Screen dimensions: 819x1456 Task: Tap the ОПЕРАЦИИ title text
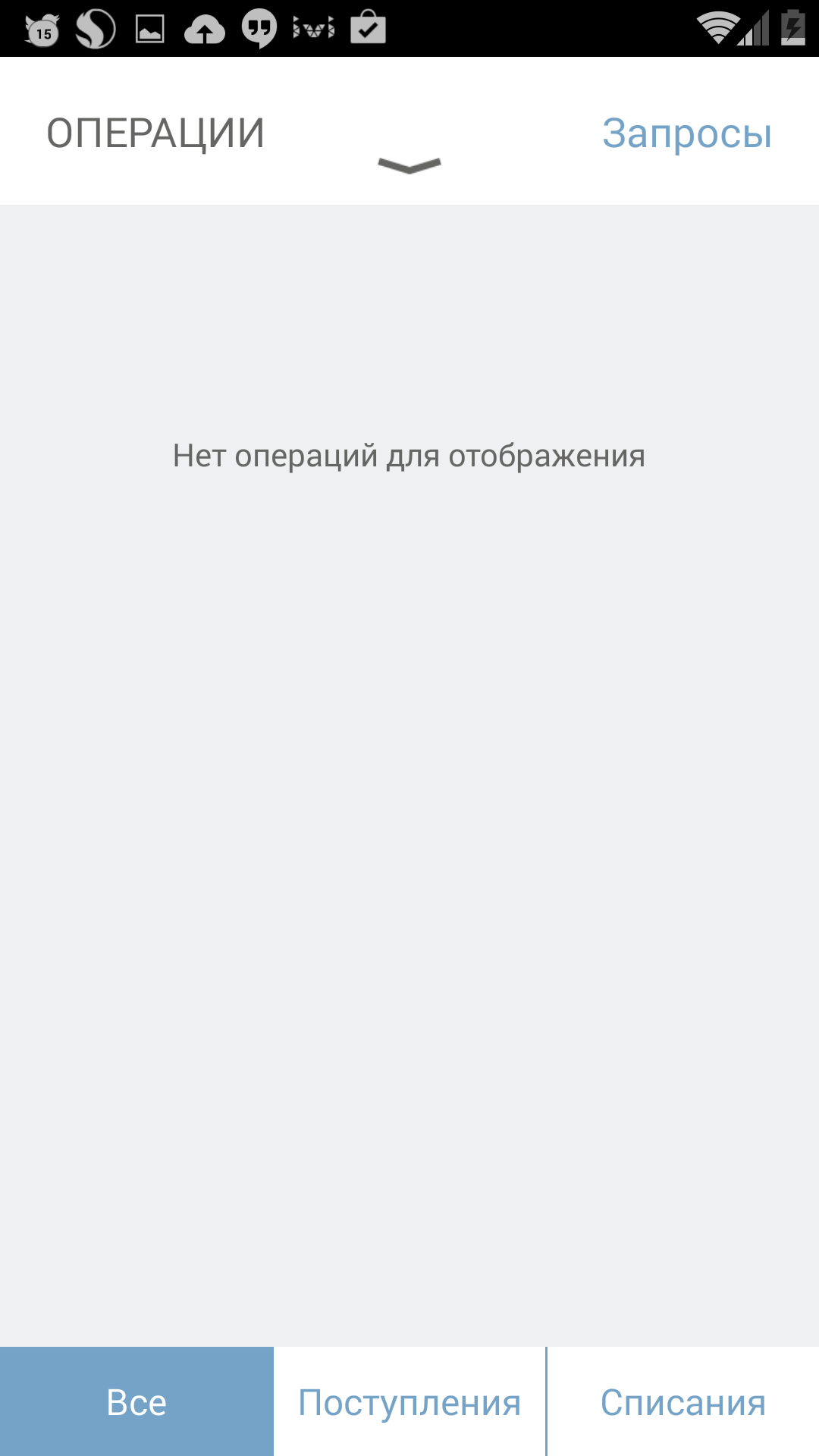tap(155, 130)
